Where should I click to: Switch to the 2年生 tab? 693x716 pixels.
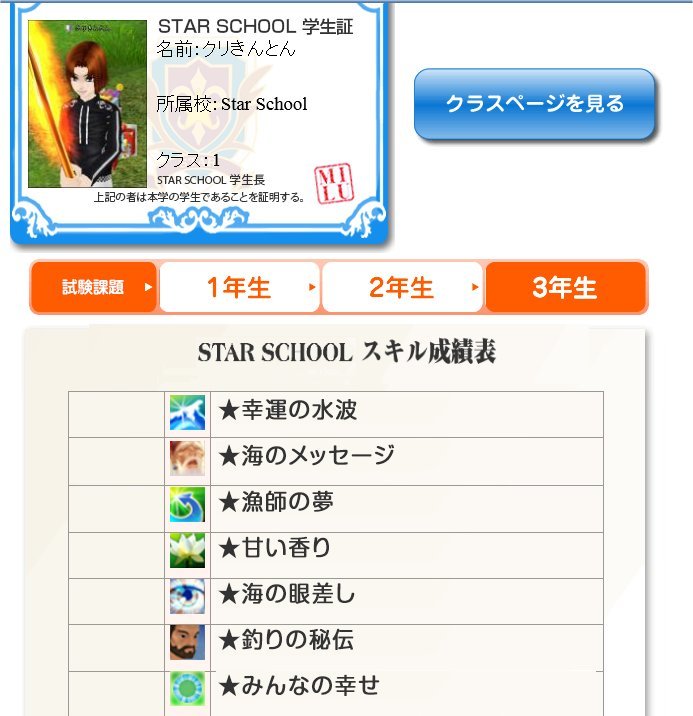[x=402, y=288]
